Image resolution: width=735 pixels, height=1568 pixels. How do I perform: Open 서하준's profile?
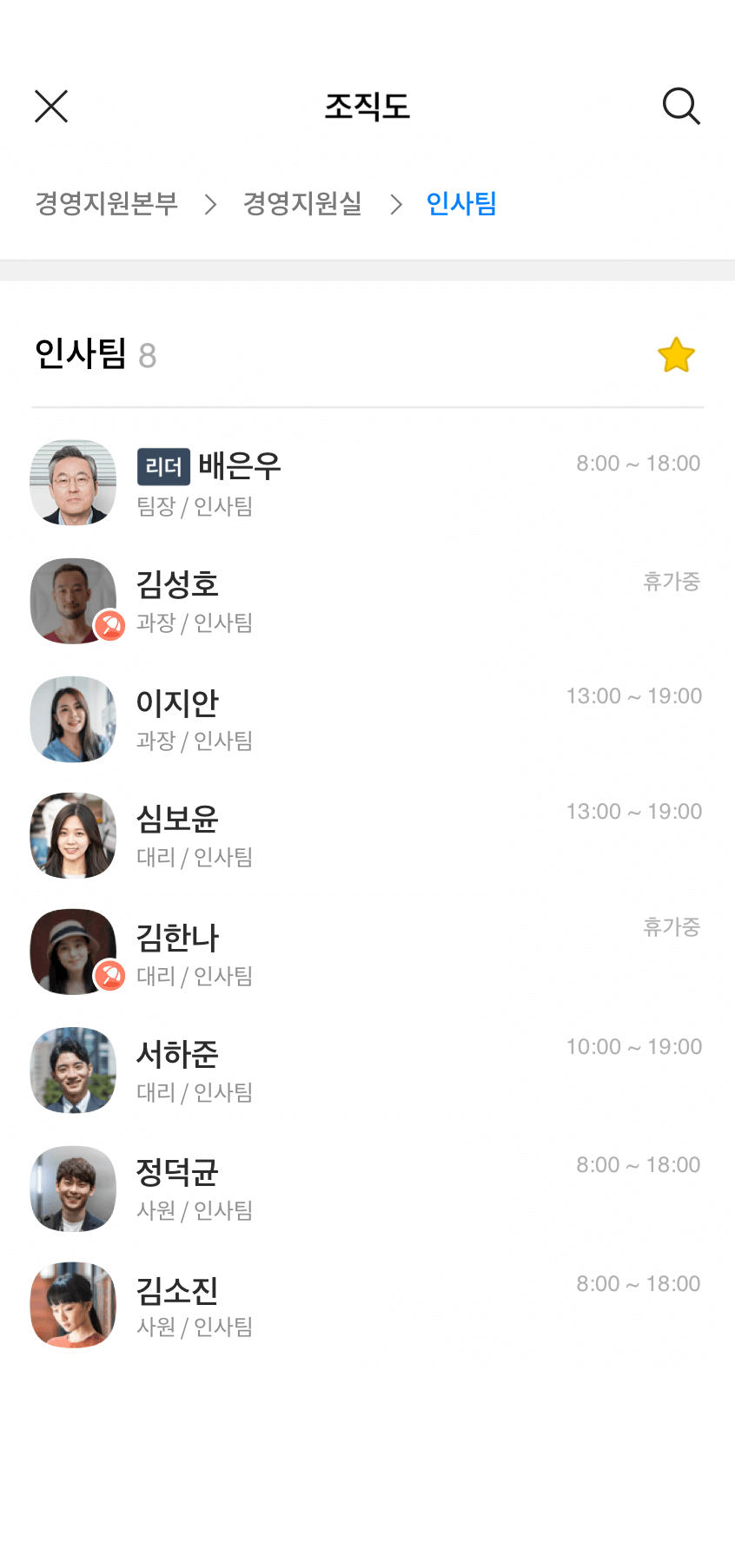coord(367,1070)
